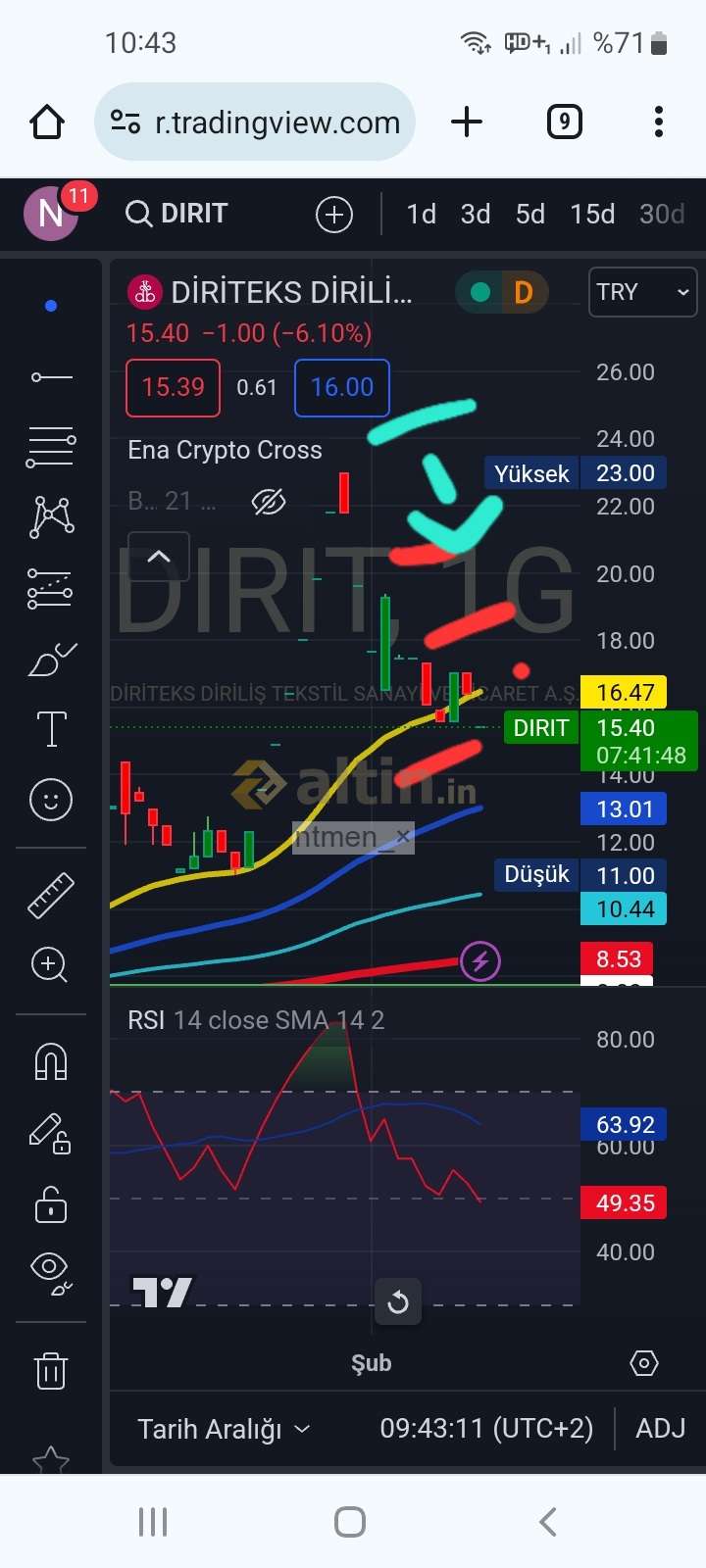Viewport: 706px width, 1568px height.
Task: Select the 15d interval
Action: [x=592, y=214]
